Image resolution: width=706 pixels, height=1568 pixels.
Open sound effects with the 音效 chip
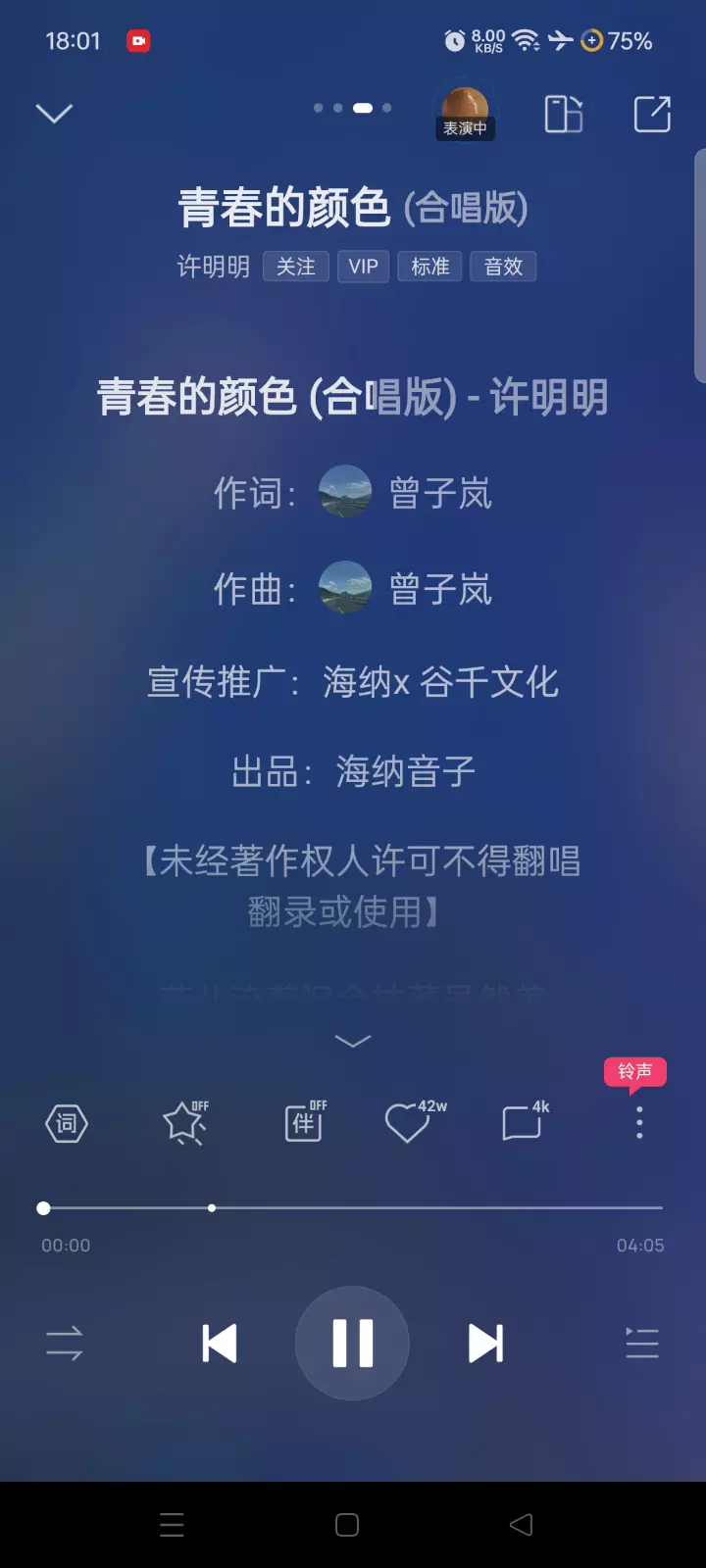(x=503, y=267)
